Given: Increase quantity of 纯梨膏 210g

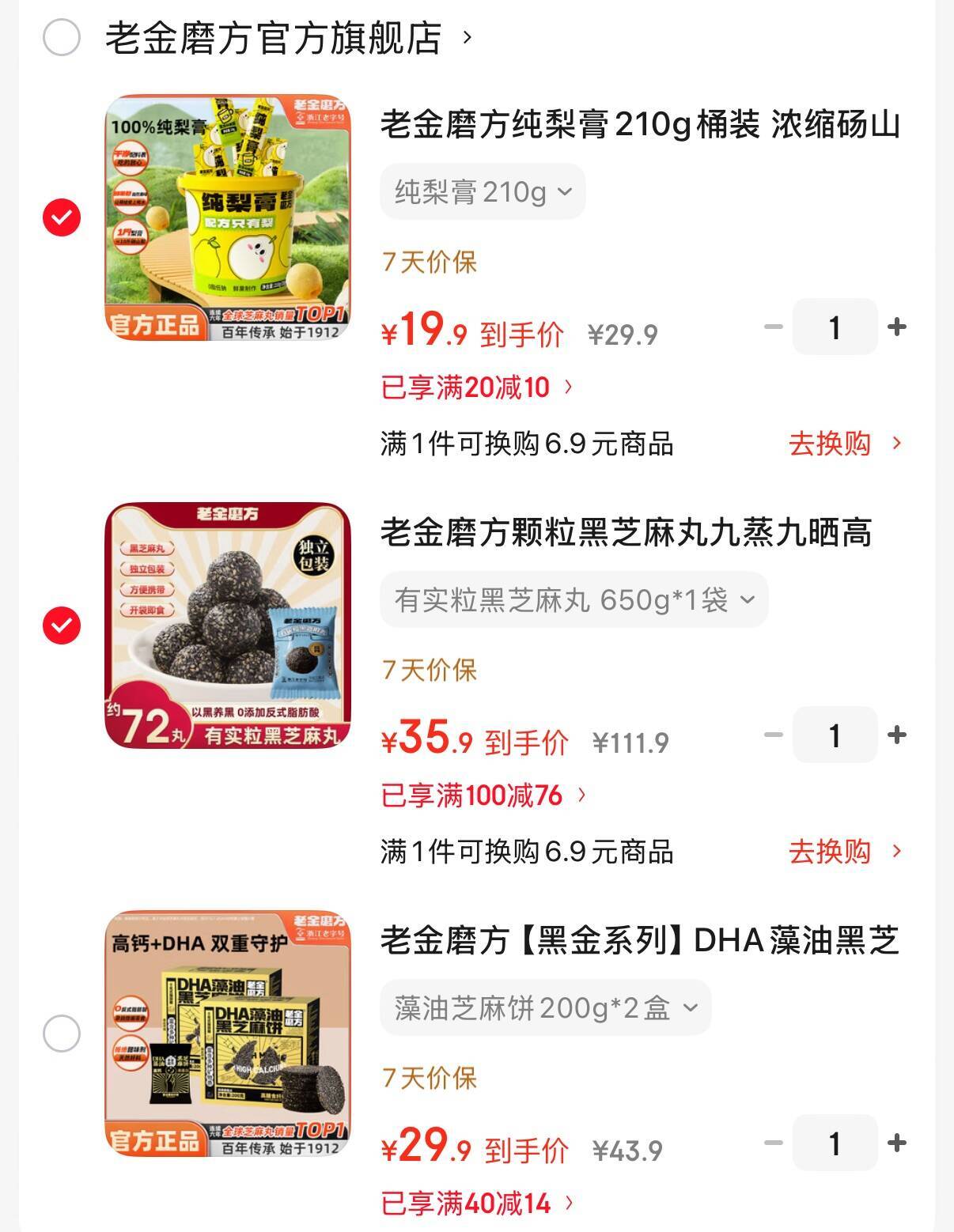Looking at the screenshot, I should click(897, 327).
